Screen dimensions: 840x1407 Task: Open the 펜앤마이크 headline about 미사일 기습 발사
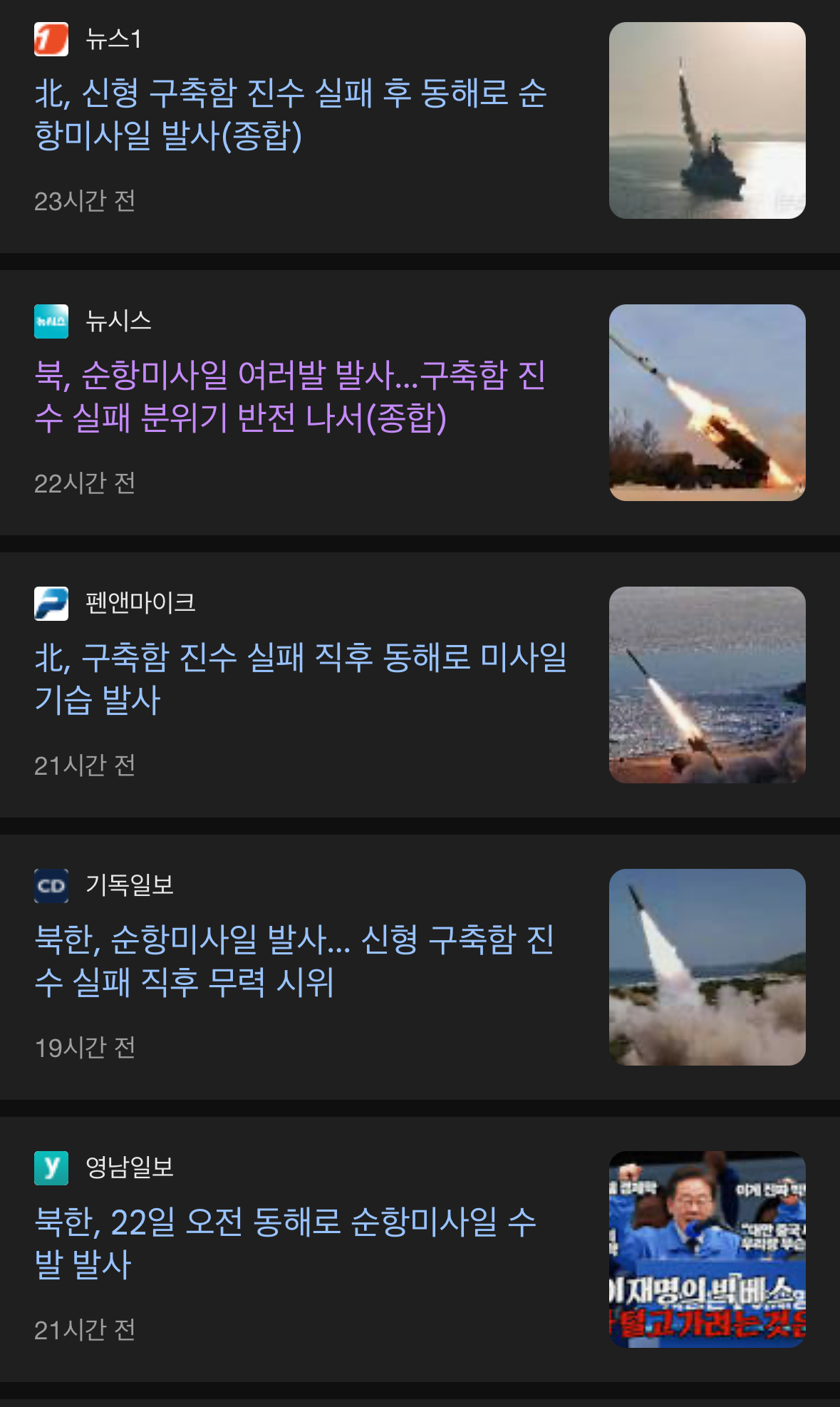[x=301, y=679]
